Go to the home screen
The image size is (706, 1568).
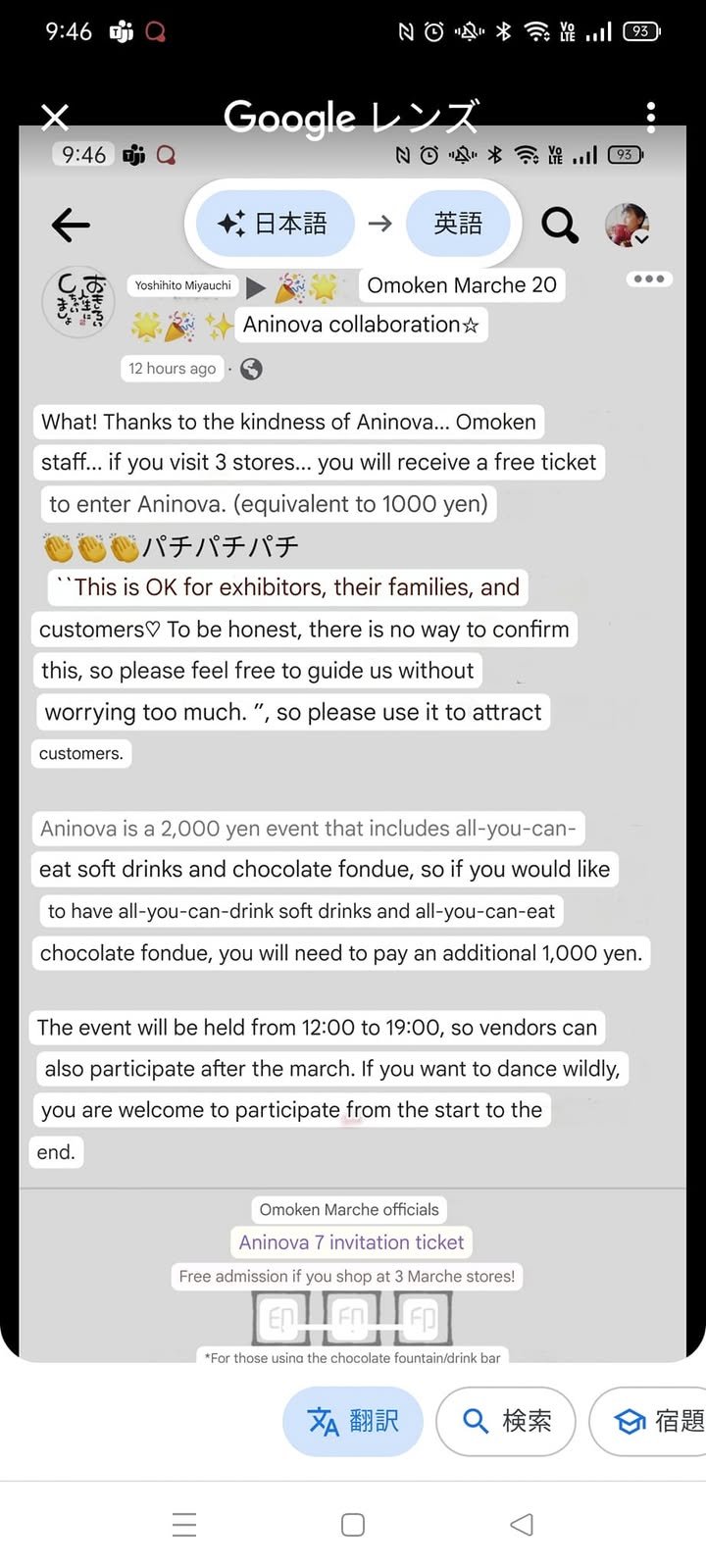pos(353,1524)
